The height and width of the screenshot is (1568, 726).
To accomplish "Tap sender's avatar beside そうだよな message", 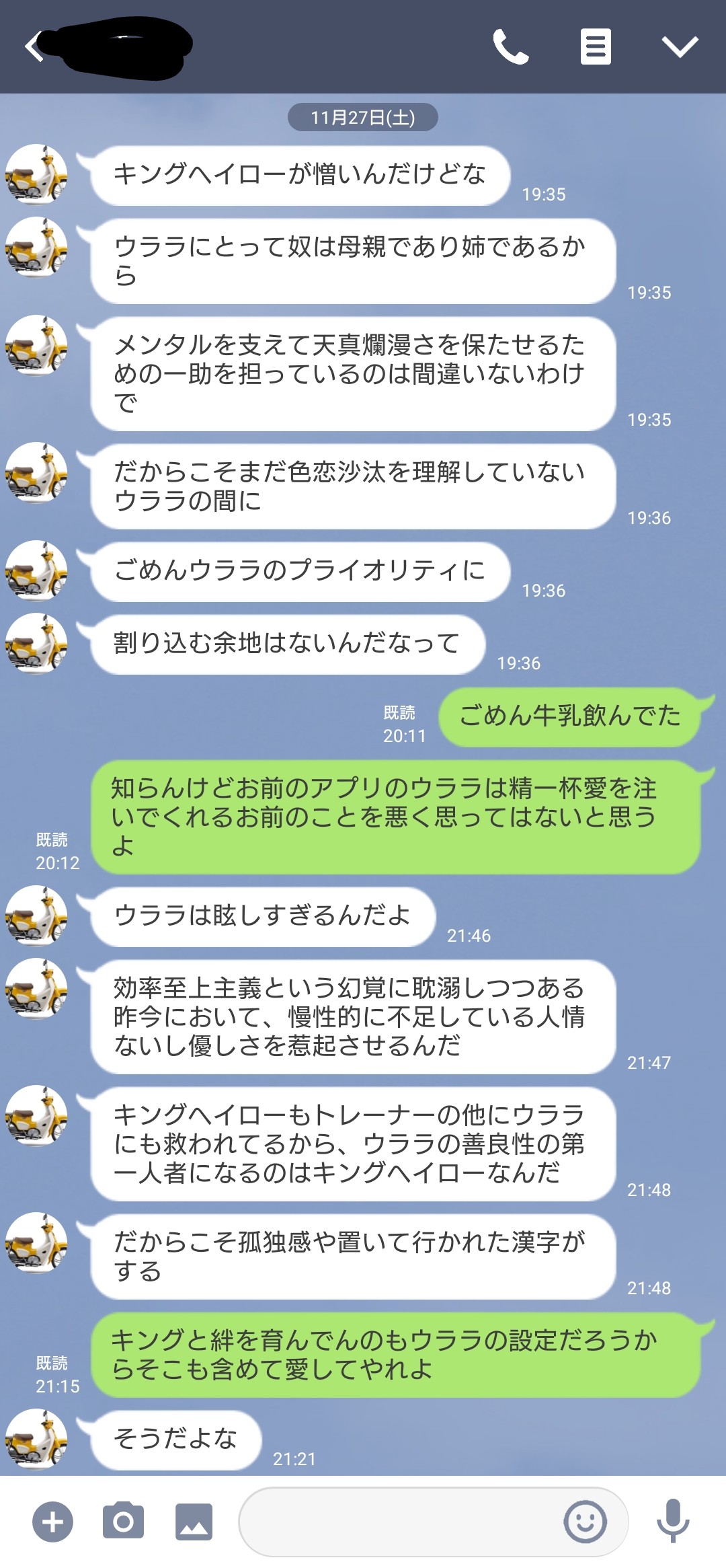I will [x=36, y=1439].
